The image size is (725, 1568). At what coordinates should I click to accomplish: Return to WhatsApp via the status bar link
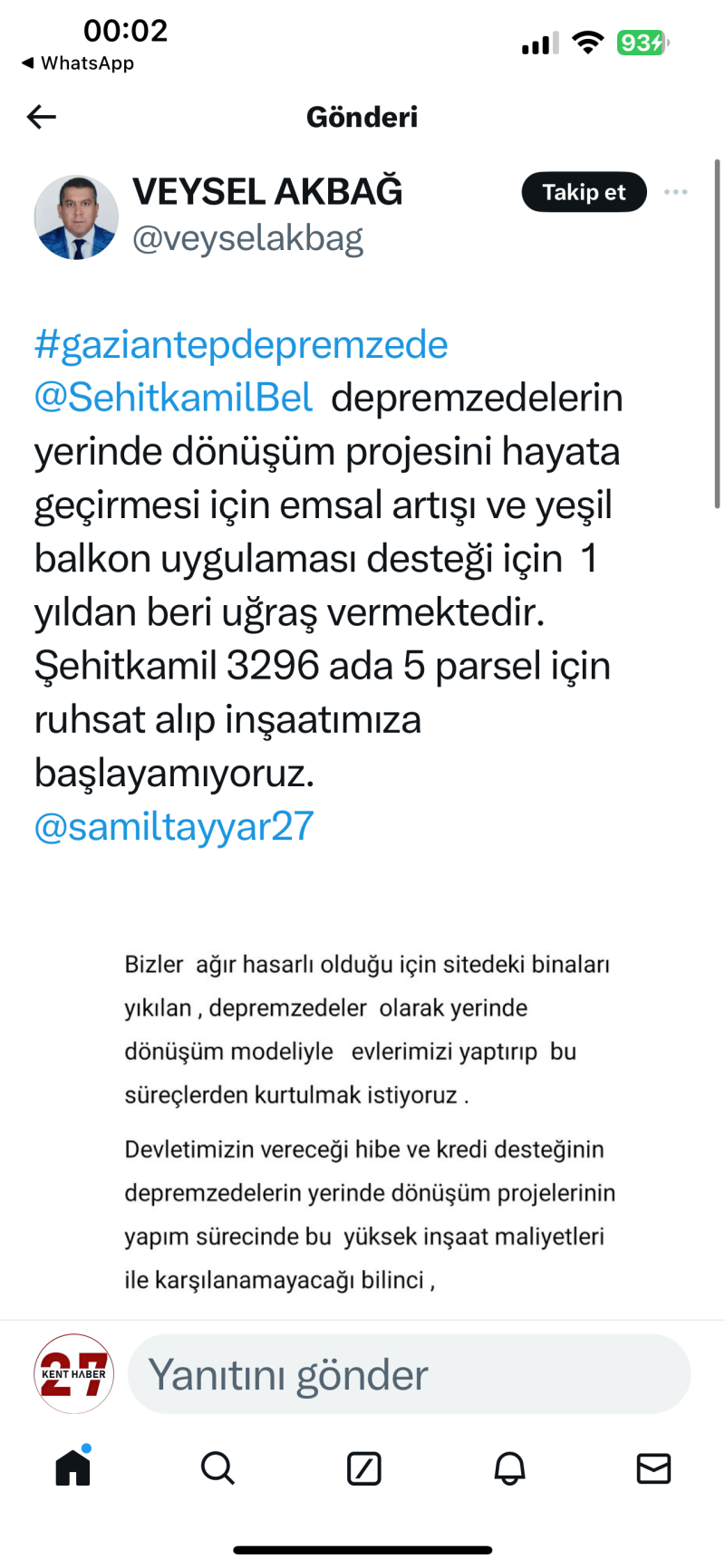tap(78, 63)
